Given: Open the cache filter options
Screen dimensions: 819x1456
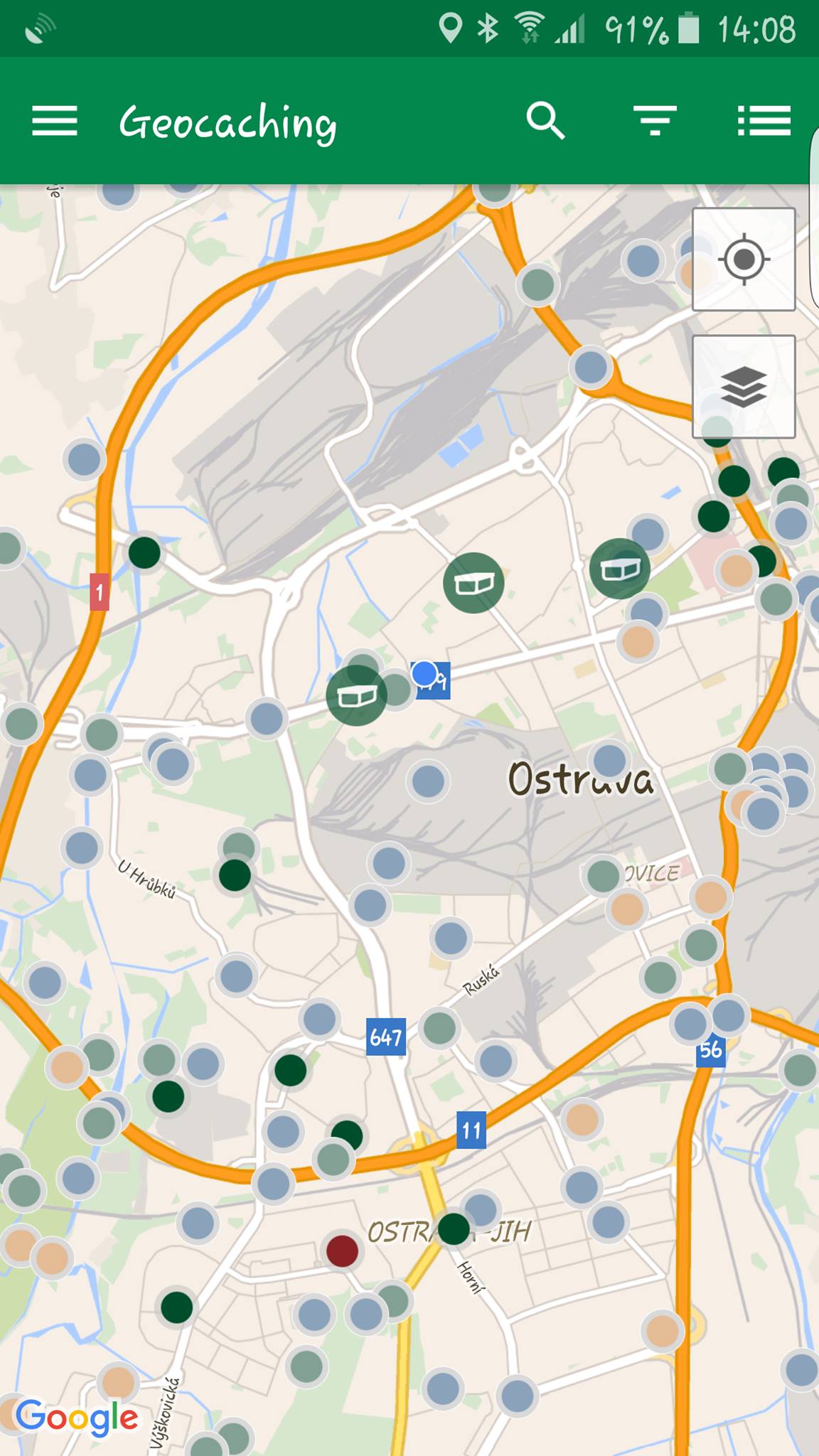Looking at the screenshot, I should pos(655,121).
